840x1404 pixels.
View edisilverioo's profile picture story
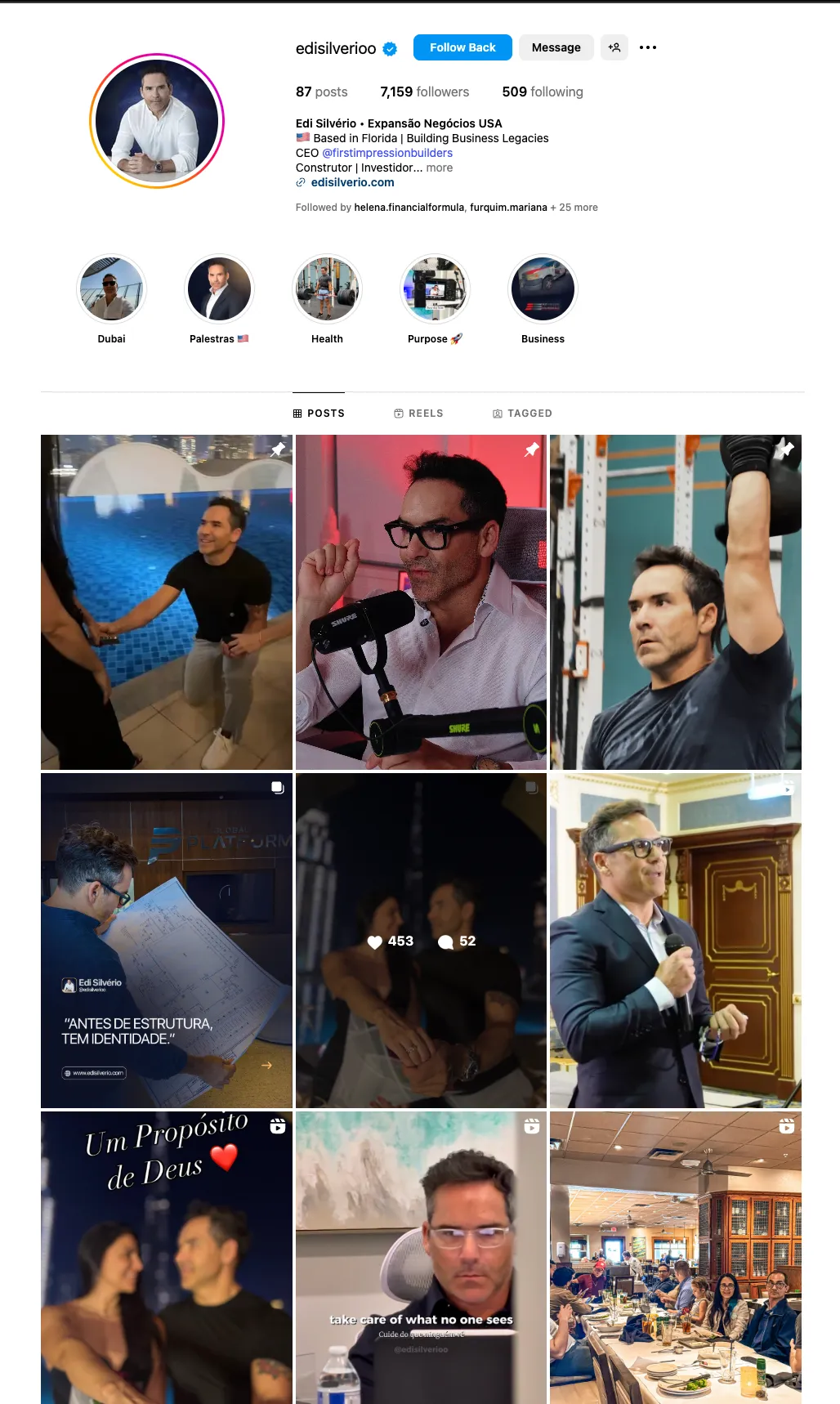click(x=157, y=121)
